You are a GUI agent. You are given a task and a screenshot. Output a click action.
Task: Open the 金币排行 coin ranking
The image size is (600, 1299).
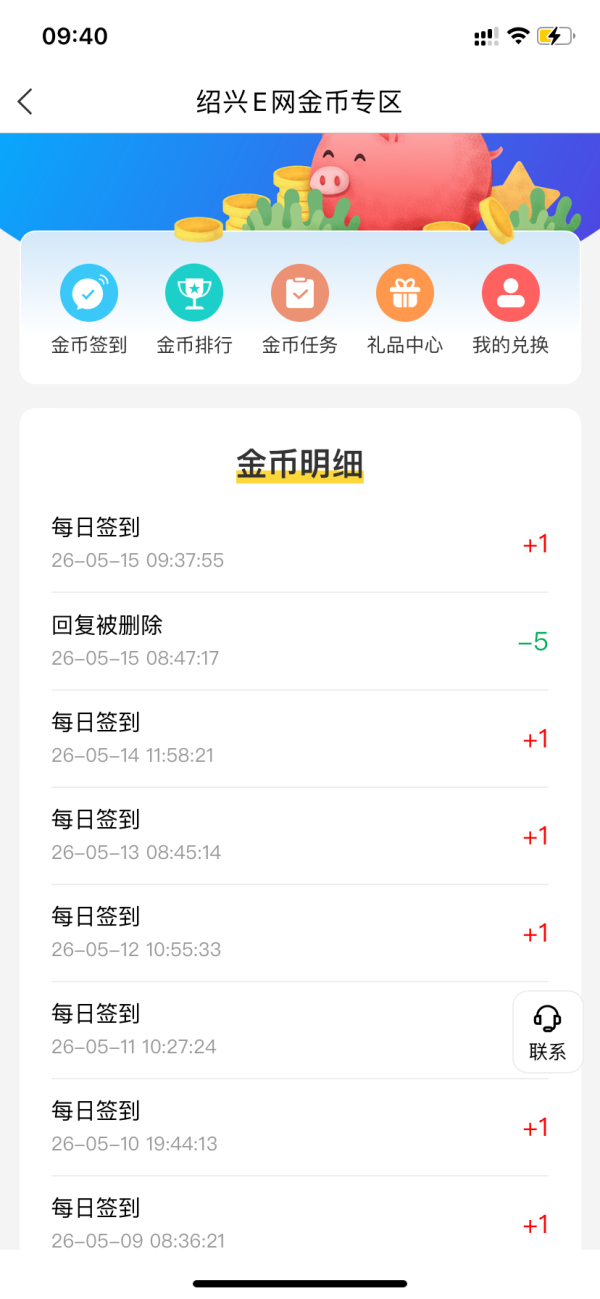point(194,309)
